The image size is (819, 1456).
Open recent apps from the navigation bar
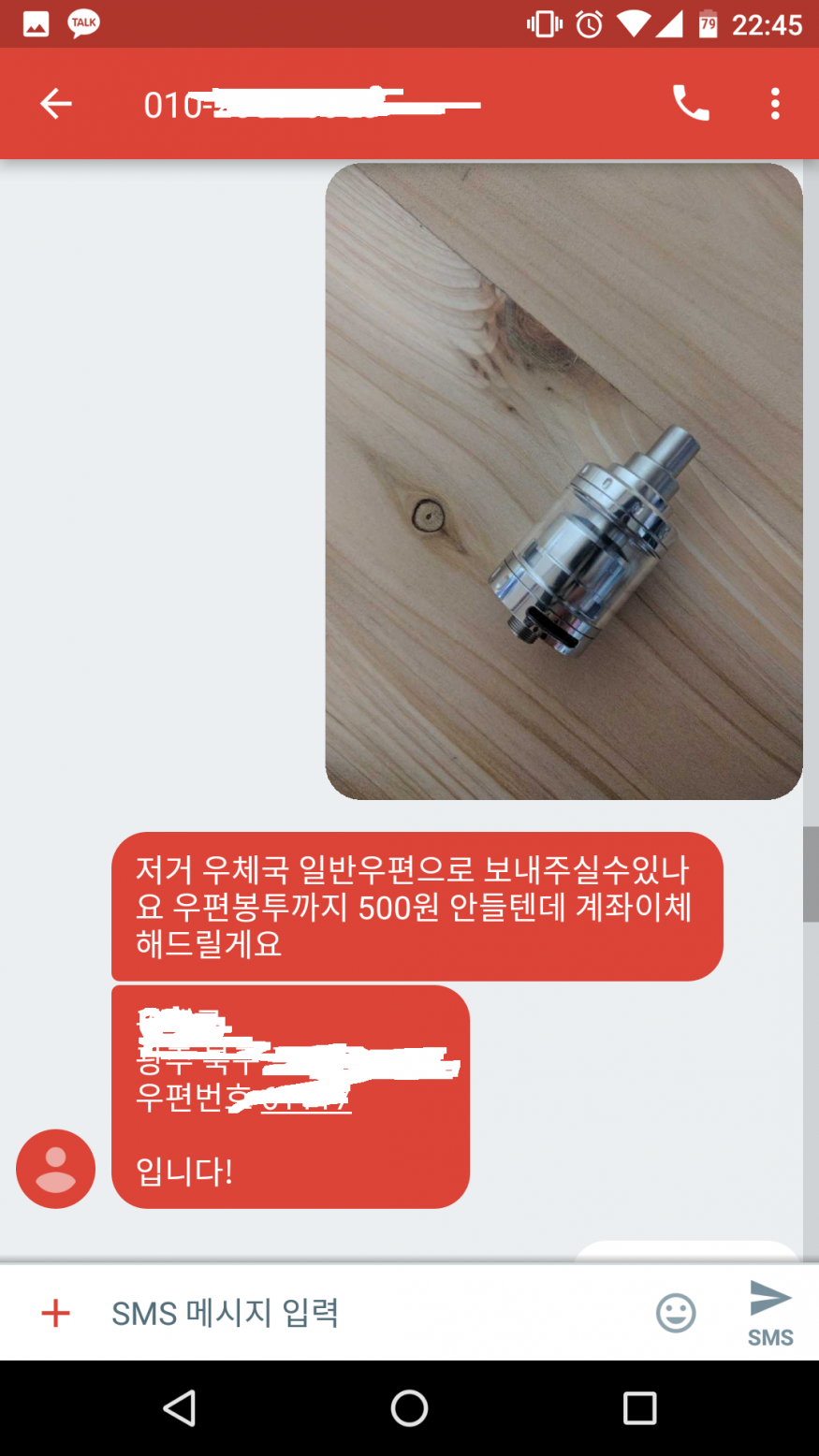[x=639, y=1407]
